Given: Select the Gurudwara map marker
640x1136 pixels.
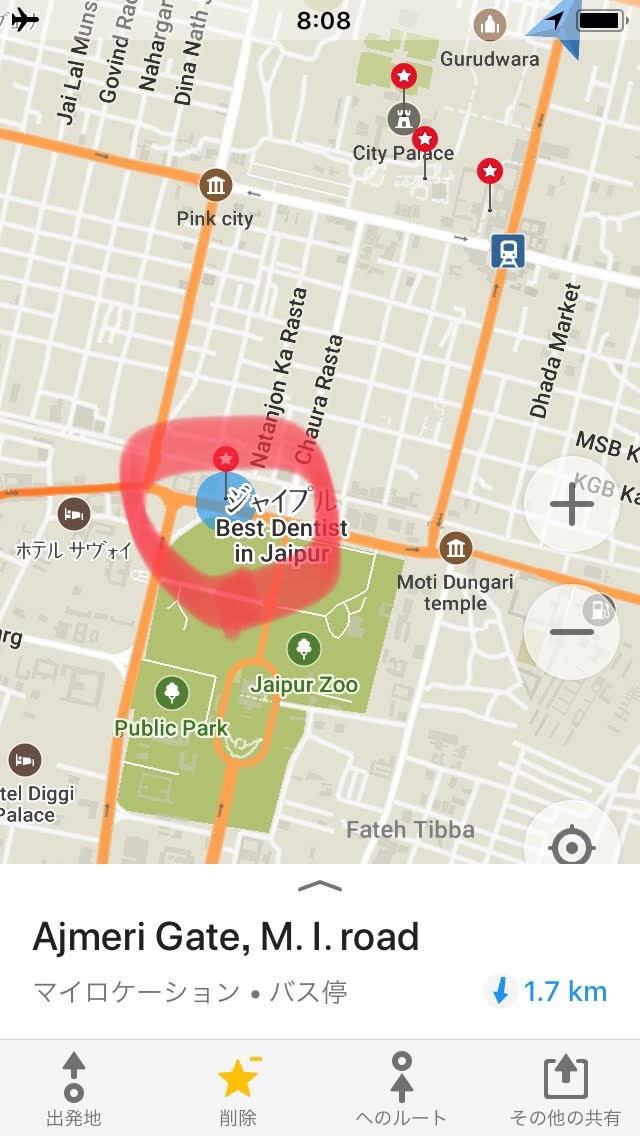Looking at the screenshot, I should (x=489, y=24).
